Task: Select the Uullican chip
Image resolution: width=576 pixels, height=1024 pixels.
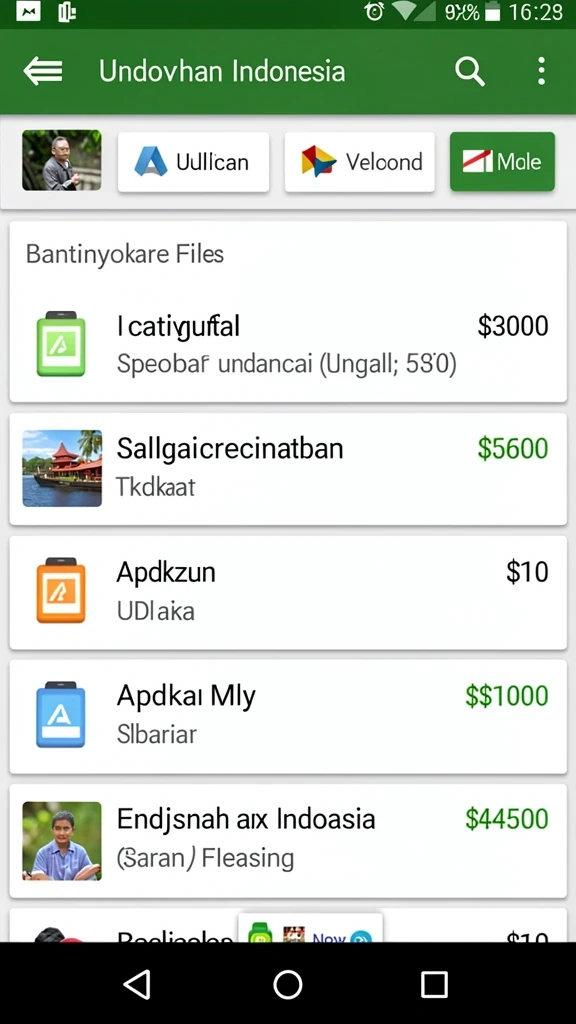Action: point(193,162)
